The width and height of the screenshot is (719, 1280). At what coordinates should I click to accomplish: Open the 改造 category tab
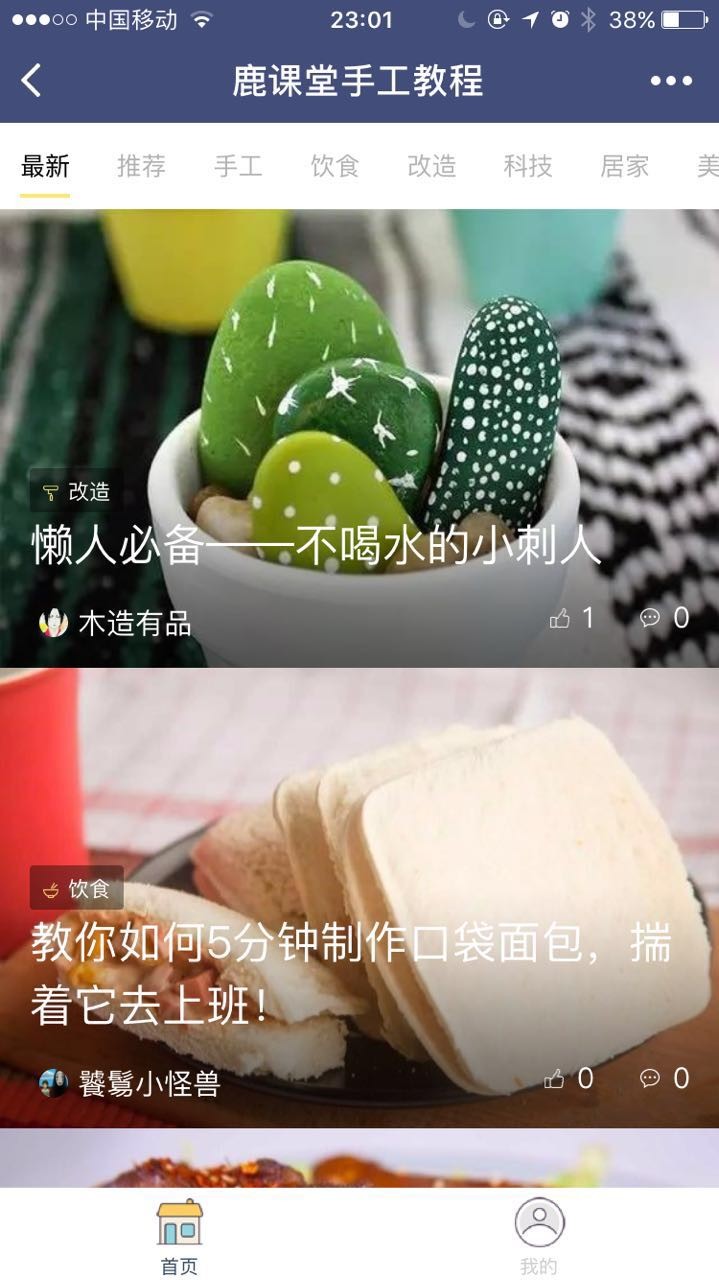tap(432, 166)
